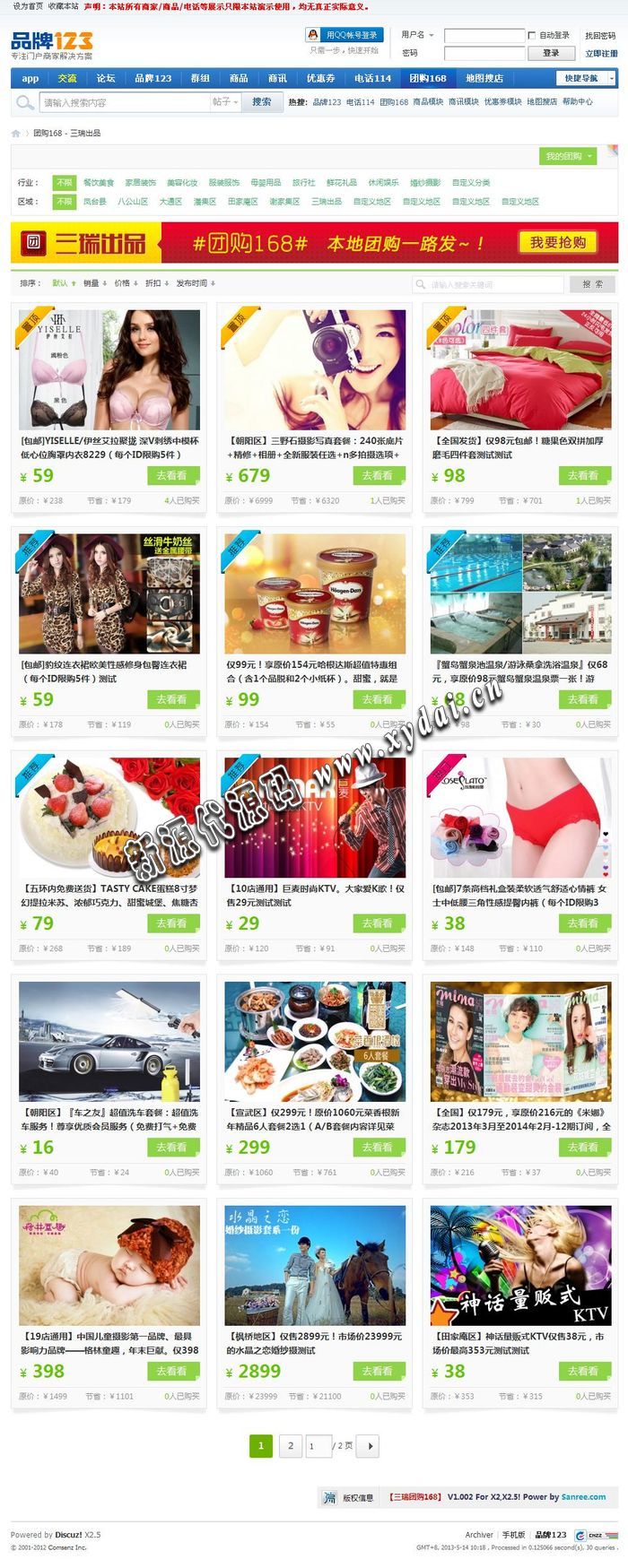Screen dimensions: 628x1568
Task: Tap 我要抢购 on the red banner
Action: coord(557,242)
